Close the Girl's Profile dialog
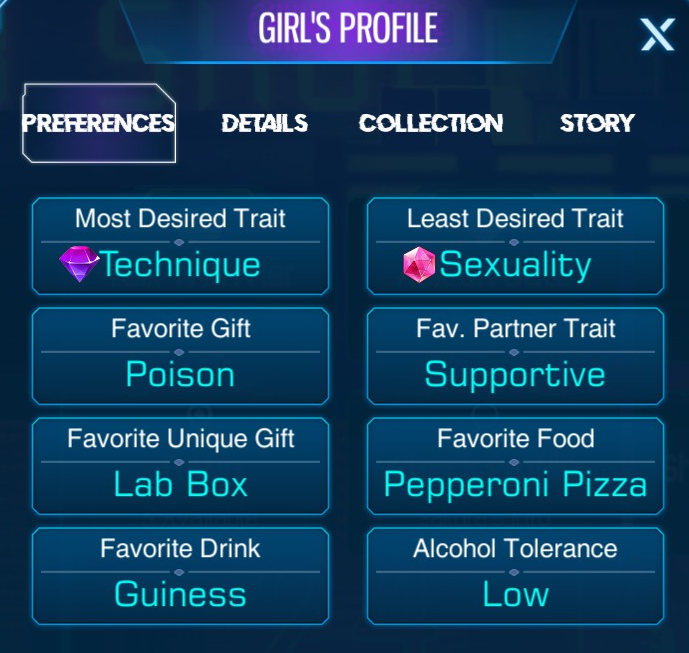The image size is (689, 653). (657, 37)
